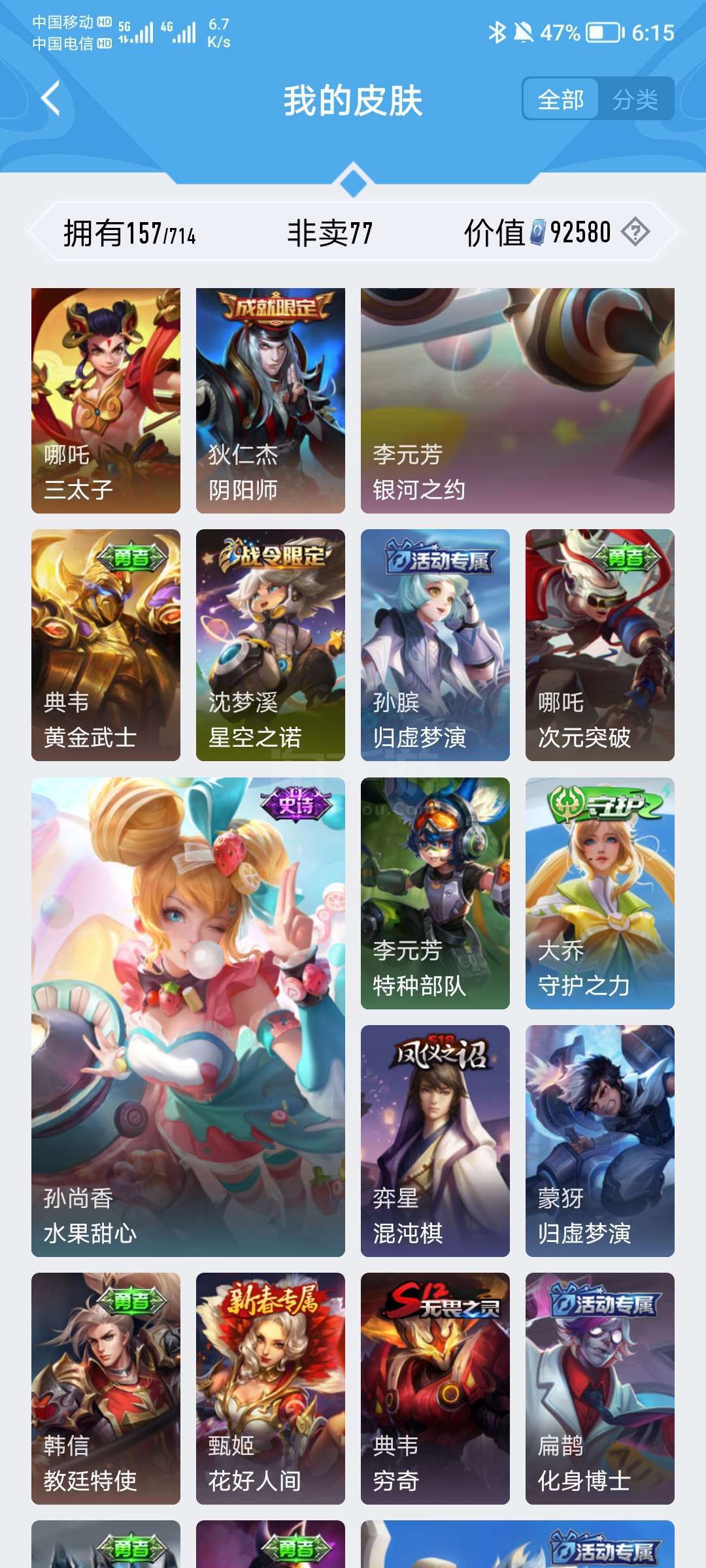The width and height of the screenshot is (706, 1568).
Task: Open the 哪吒 三太子 skin card
Action: pyautogui.click(x=106, y=400)
